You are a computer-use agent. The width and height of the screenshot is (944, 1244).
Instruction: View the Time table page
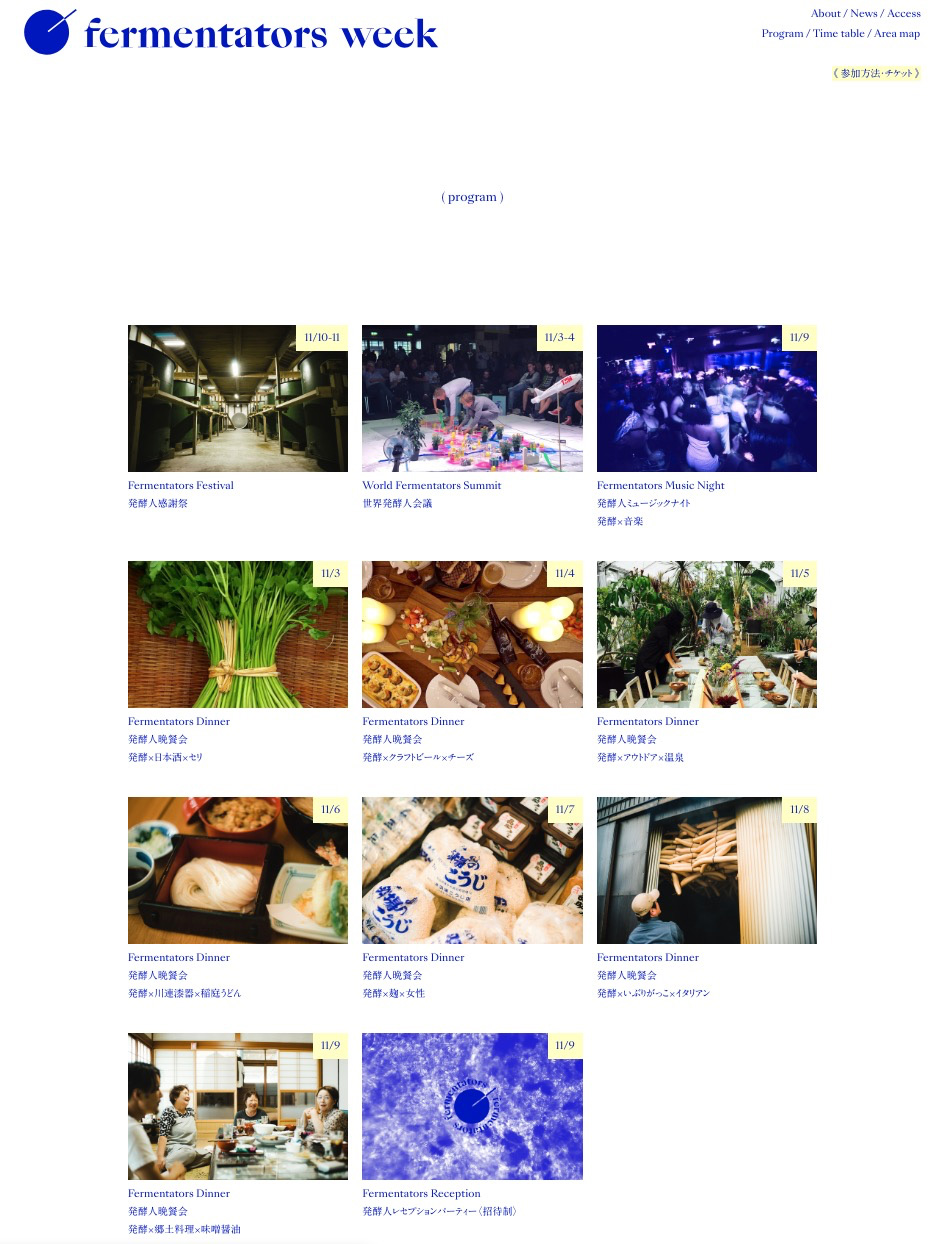point(838,34)
